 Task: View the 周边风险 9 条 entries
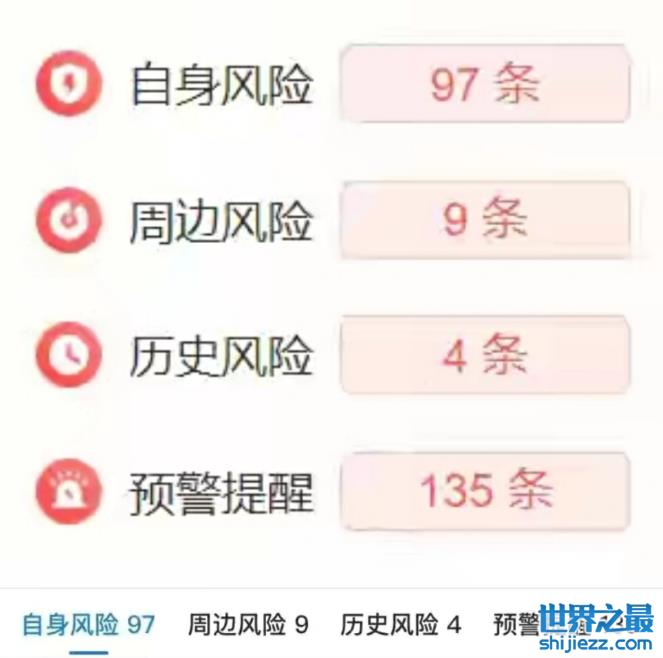(x=485, y=220)
